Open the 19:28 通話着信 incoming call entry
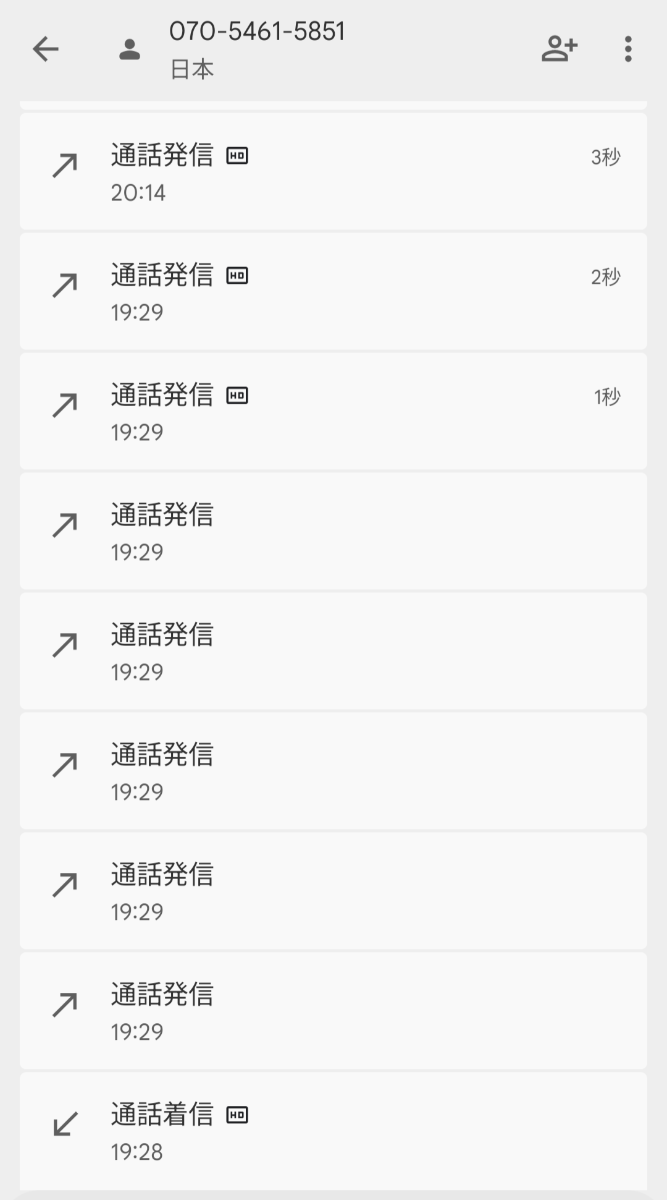 pos(333,1130)
